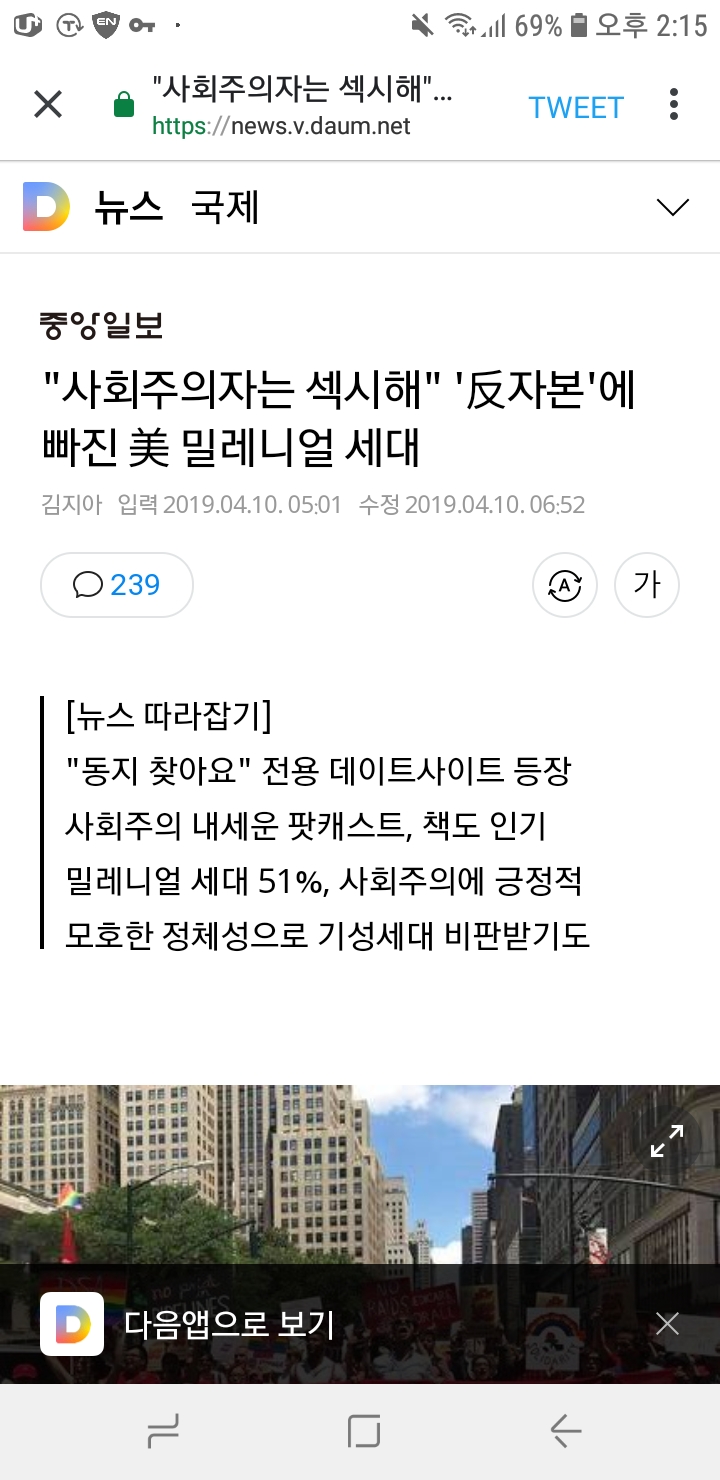
Task: Open article in Daum app via 다음앱으로 보기
Action: tap(228, 1324)
